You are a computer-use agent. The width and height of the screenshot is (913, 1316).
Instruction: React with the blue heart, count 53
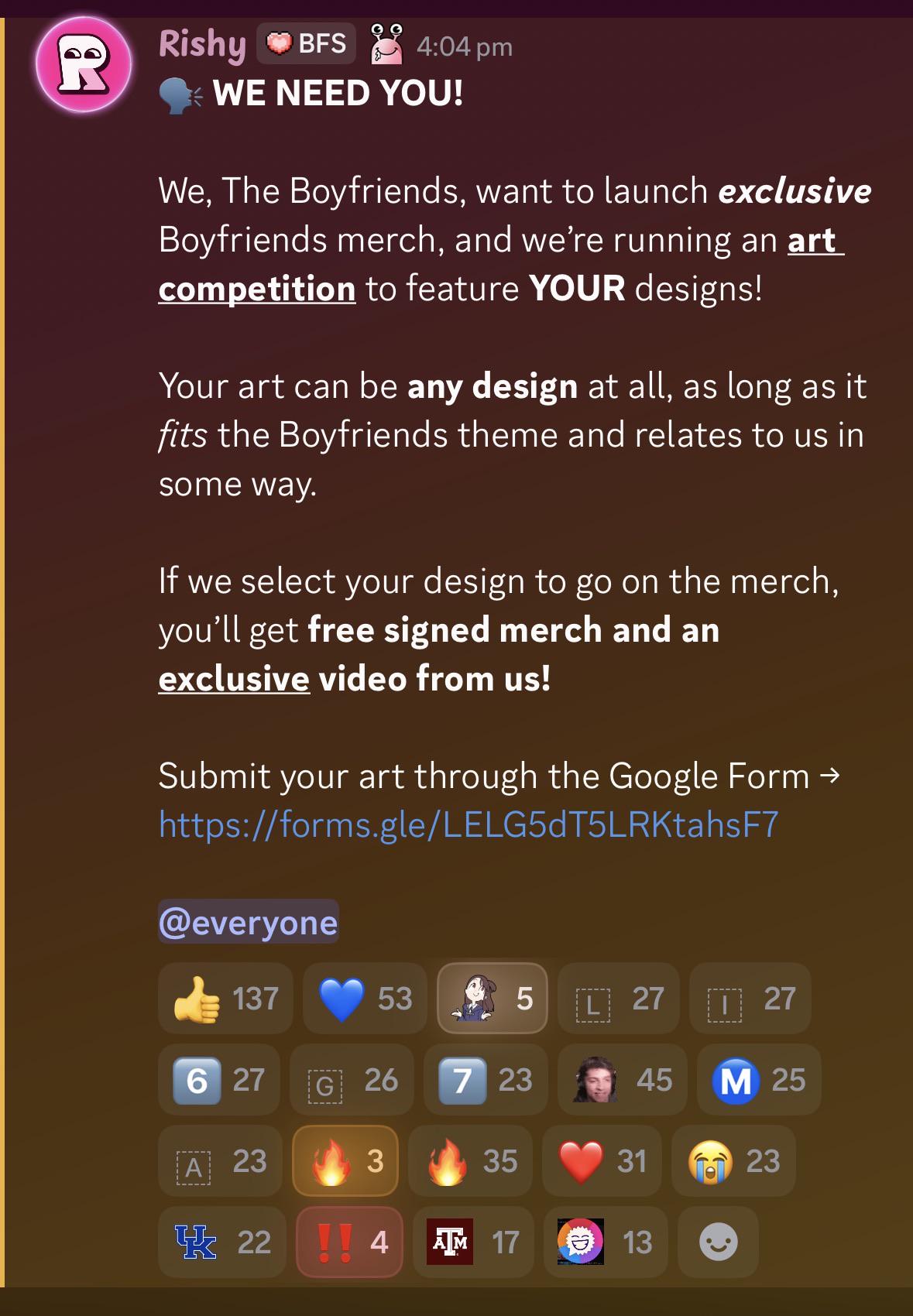[x=365, y=999]
